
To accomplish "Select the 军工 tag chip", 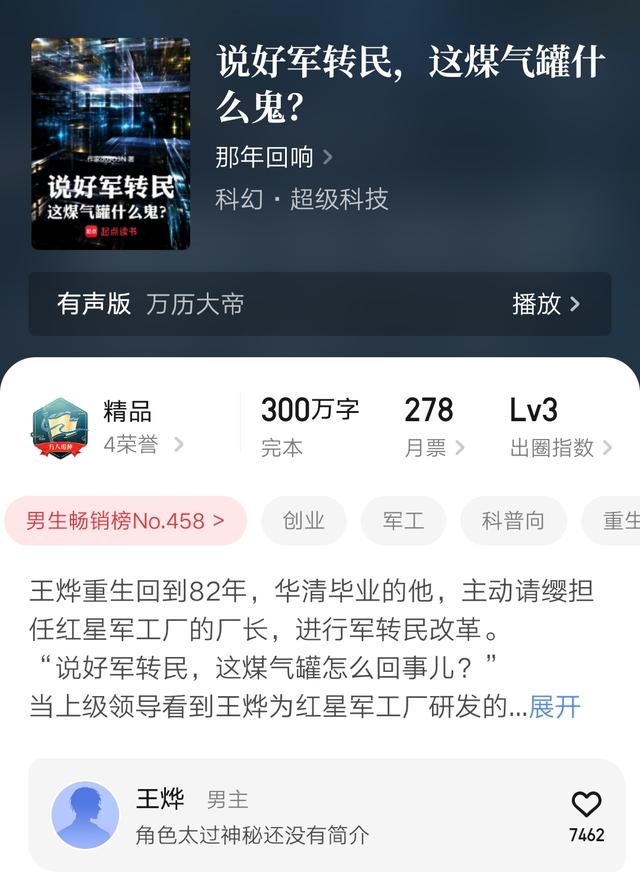I will click(x=403, y=521).
